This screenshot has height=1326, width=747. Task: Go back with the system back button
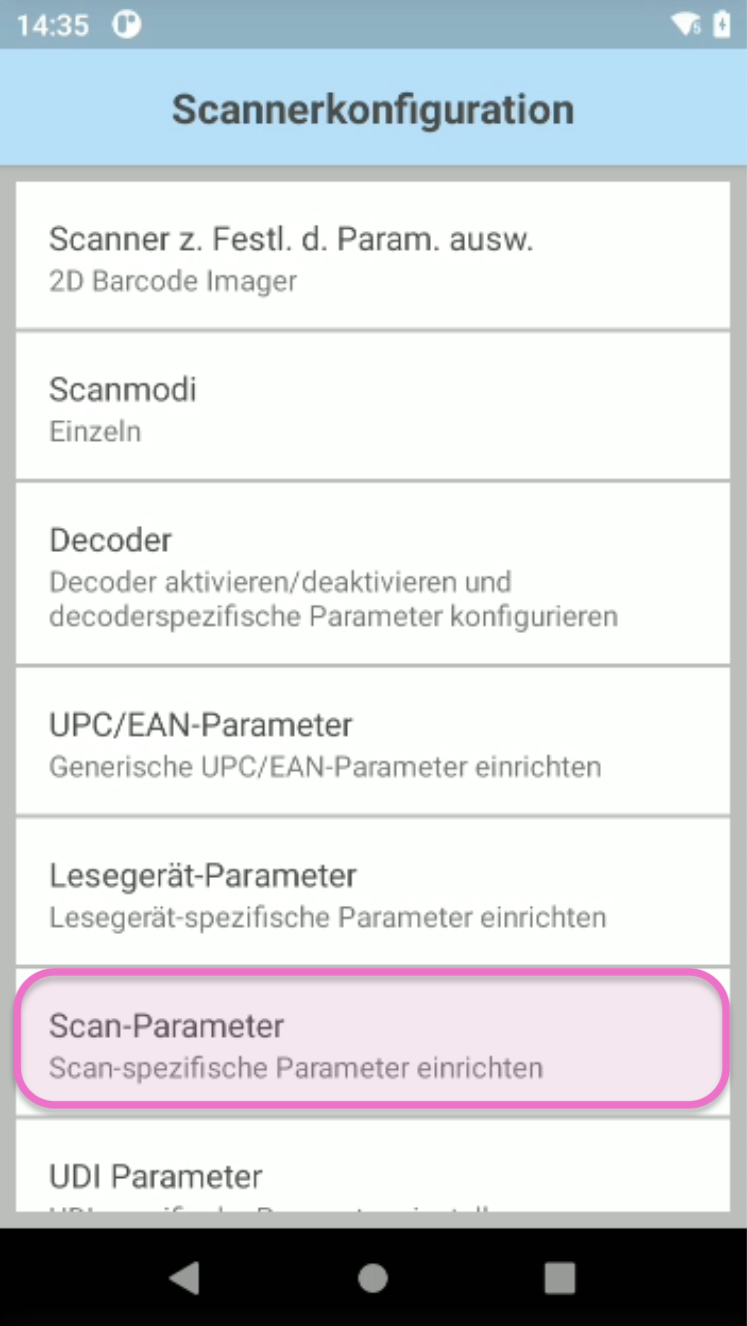click(x=186, y=1277)
